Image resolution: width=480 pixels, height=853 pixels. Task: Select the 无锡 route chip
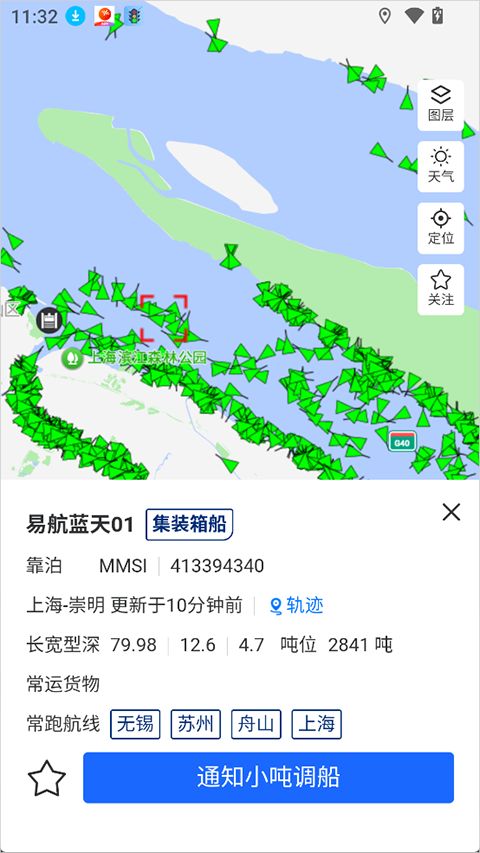click(136, 724)
